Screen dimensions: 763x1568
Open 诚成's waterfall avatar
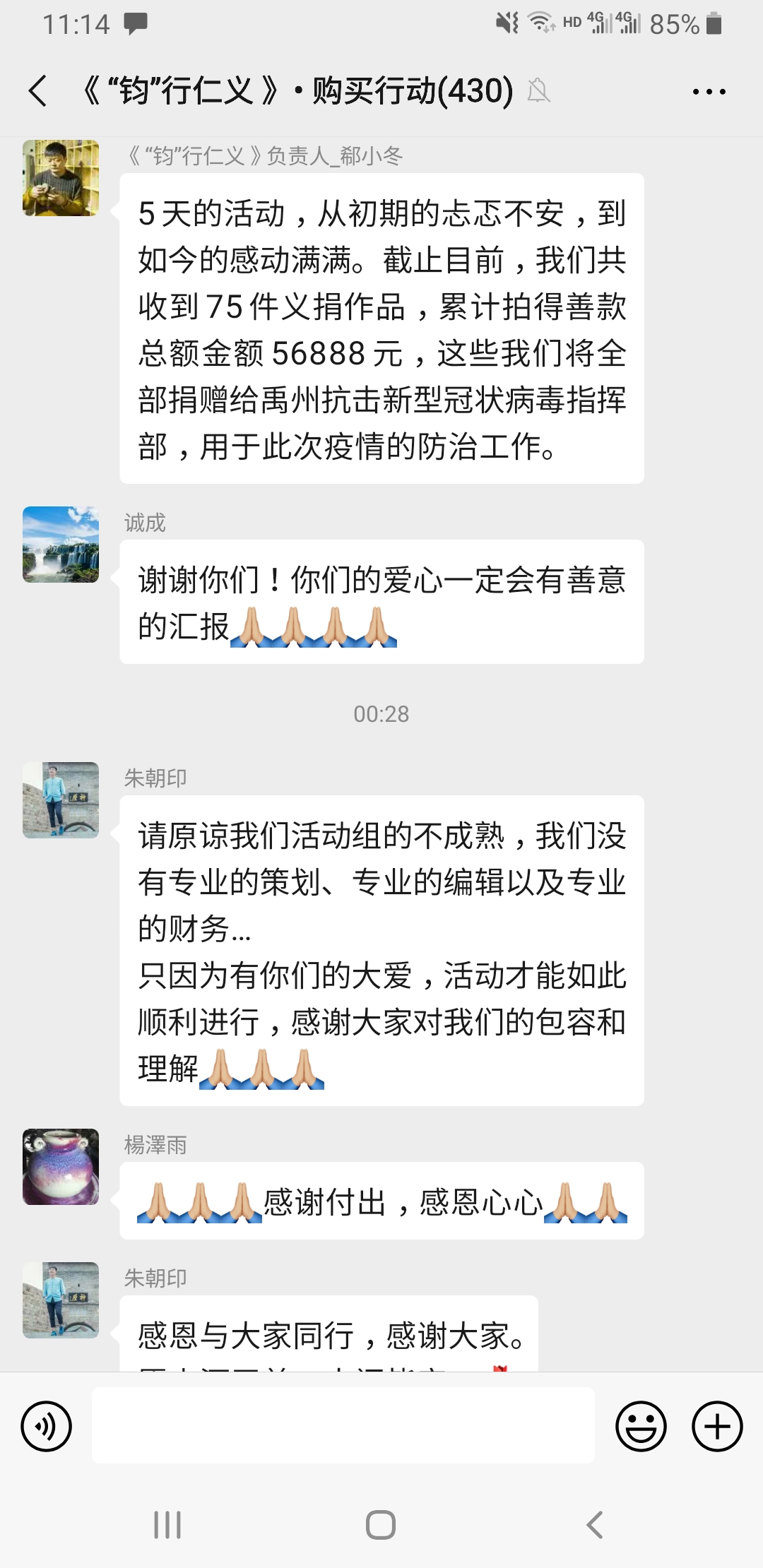click(x=61, y=545)
